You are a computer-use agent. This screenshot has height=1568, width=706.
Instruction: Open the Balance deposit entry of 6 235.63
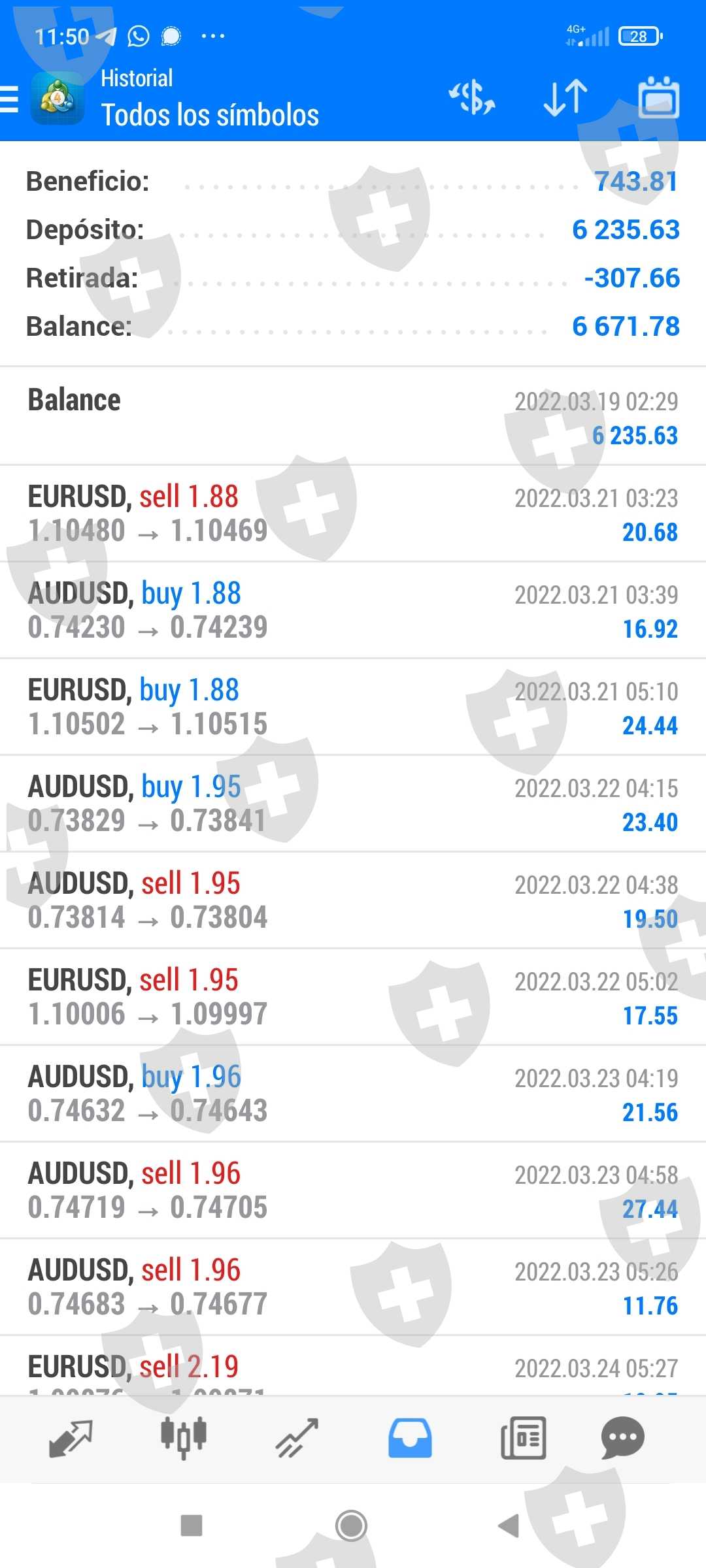(353, 417)
